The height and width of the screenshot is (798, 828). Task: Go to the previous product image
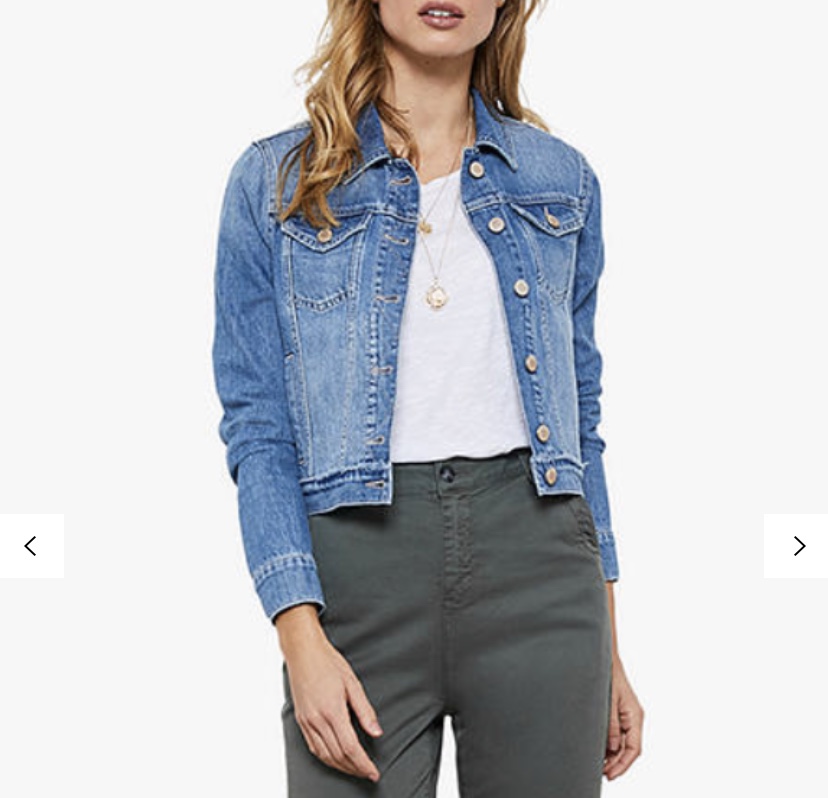tap(31, 546)
